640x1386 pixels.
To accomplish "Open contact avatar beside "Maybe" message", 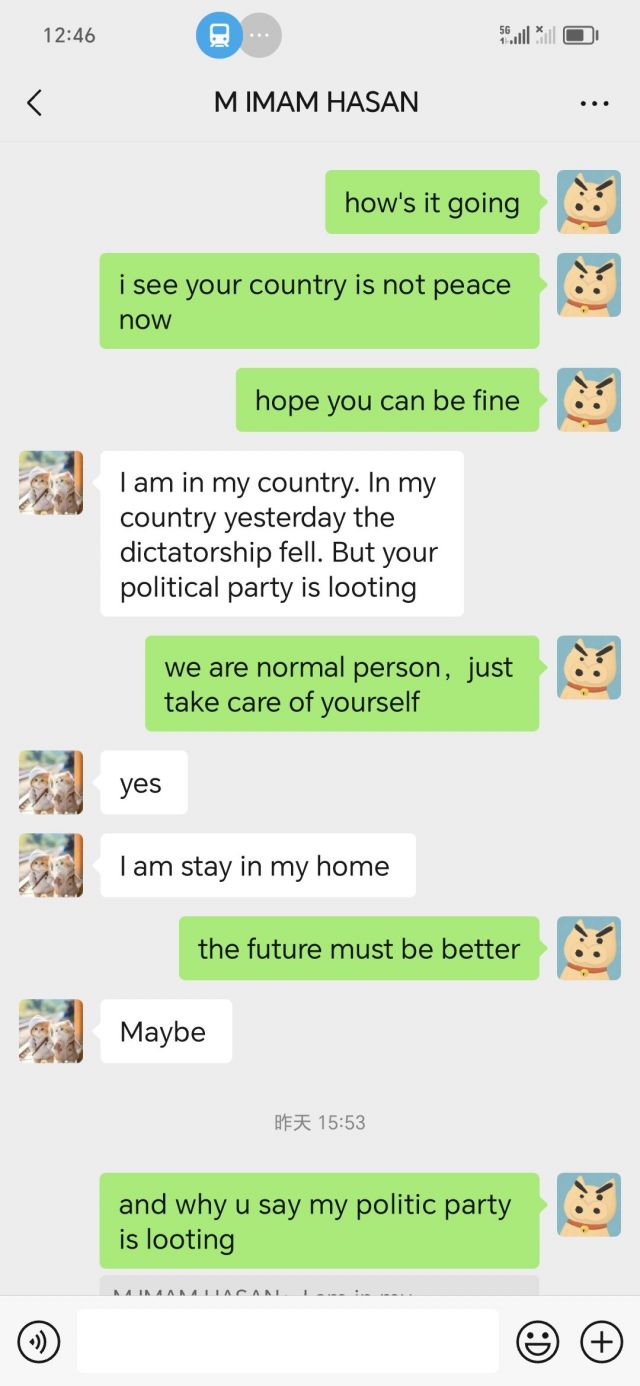I will click(x=51, y=1031).
